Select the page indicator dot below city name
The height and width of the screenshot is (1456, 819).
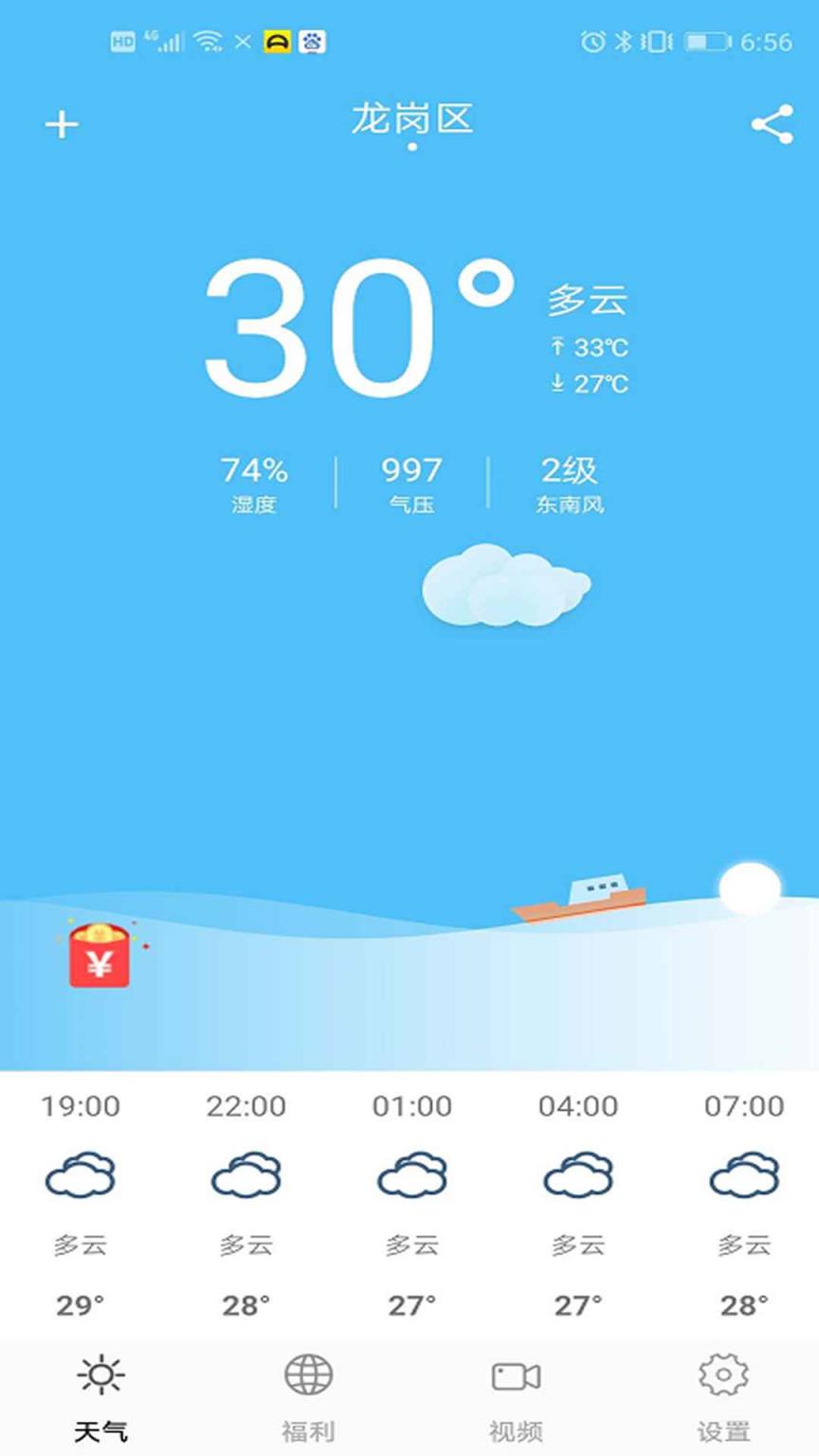pyautogui.click(x=411, y=148)
